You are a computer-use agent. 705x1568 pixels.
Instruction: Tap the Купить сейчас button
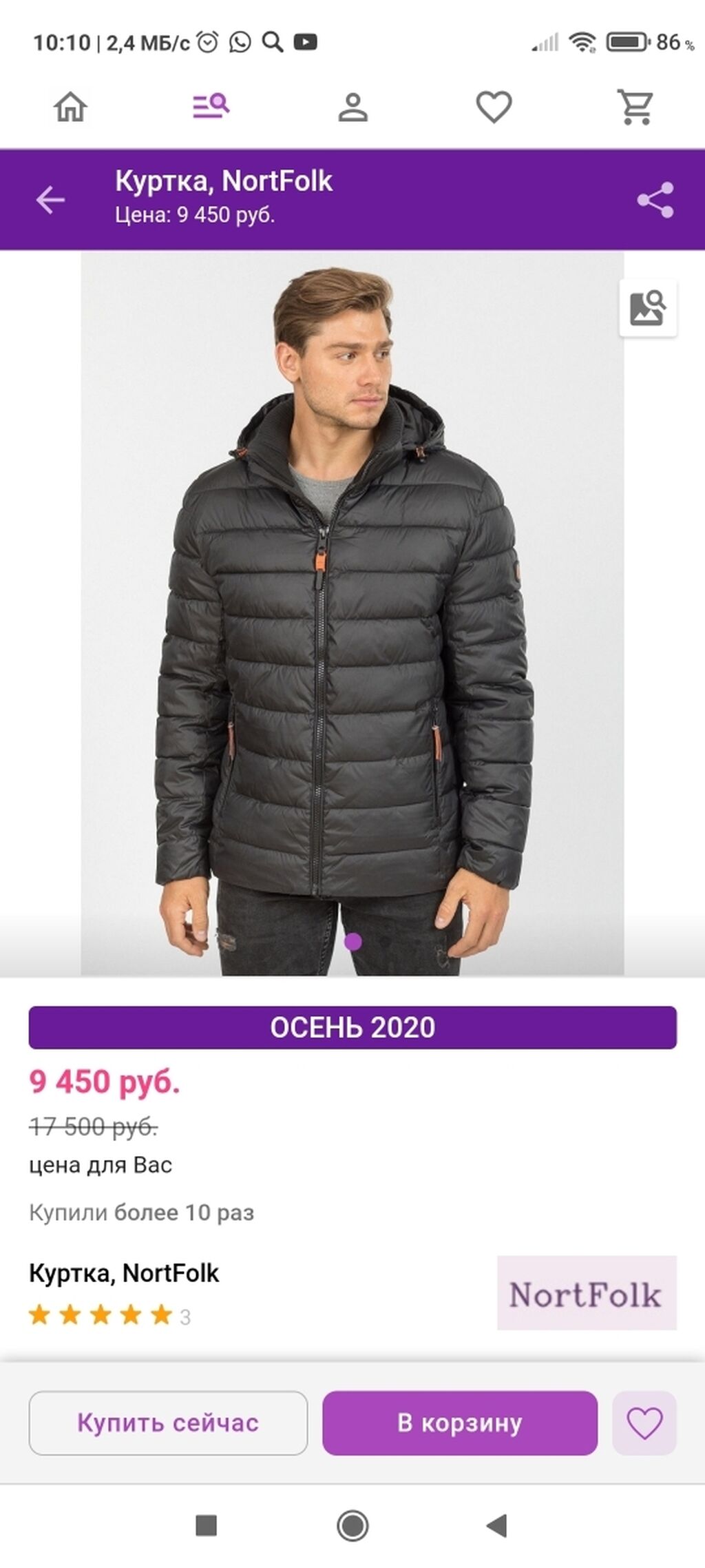pyautogui.click(x=168, y=1423)
